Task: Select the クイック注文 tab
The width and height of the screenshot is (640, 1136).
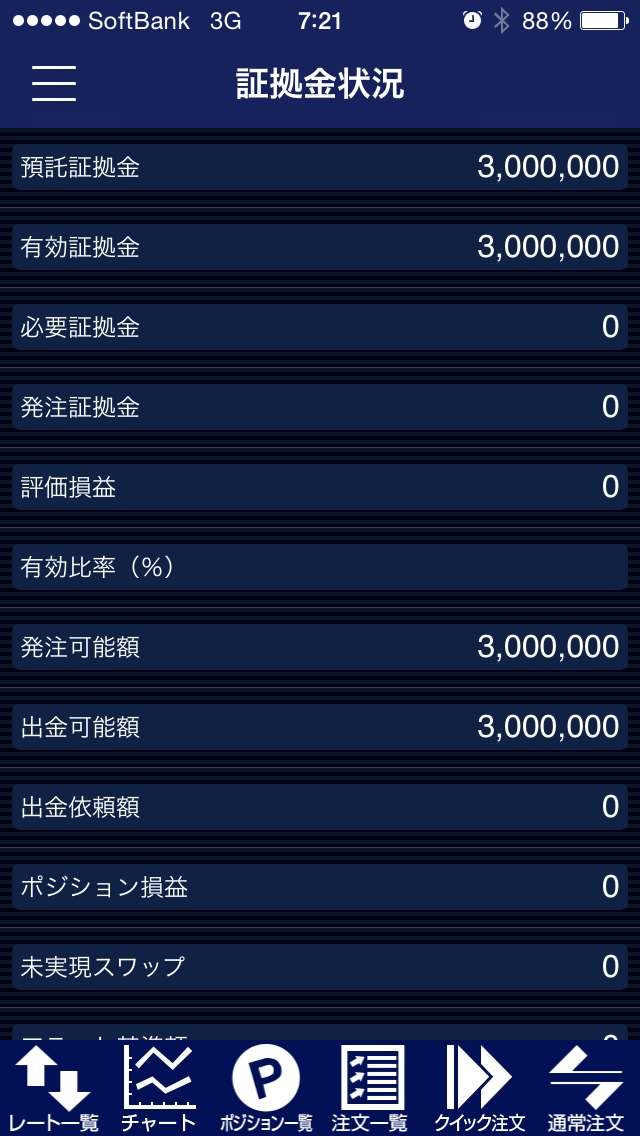Action: [479, 1088]
